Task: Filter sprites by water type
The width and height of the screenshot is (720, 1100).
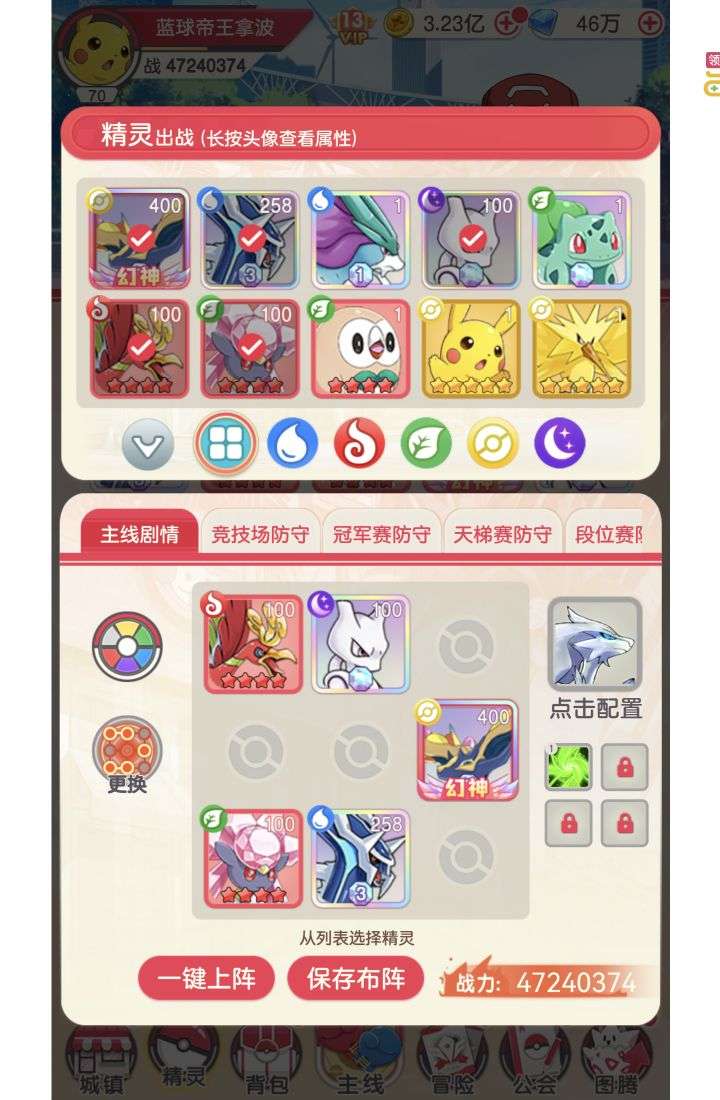Action: (293, 443)
